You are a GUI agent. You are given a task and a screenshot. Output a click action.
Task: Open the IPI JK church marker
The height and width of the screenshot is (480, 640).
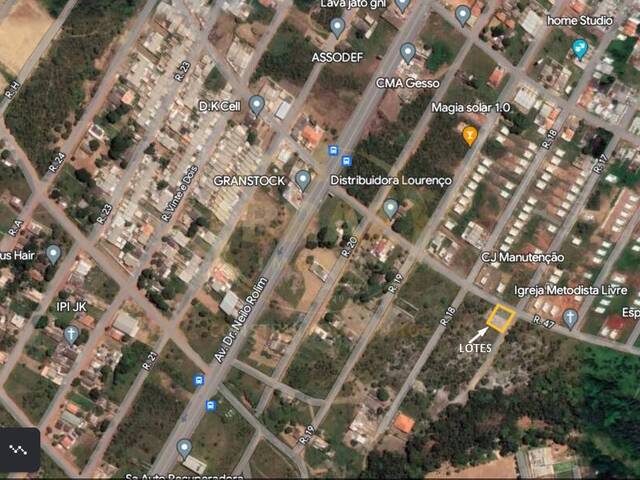72,334
